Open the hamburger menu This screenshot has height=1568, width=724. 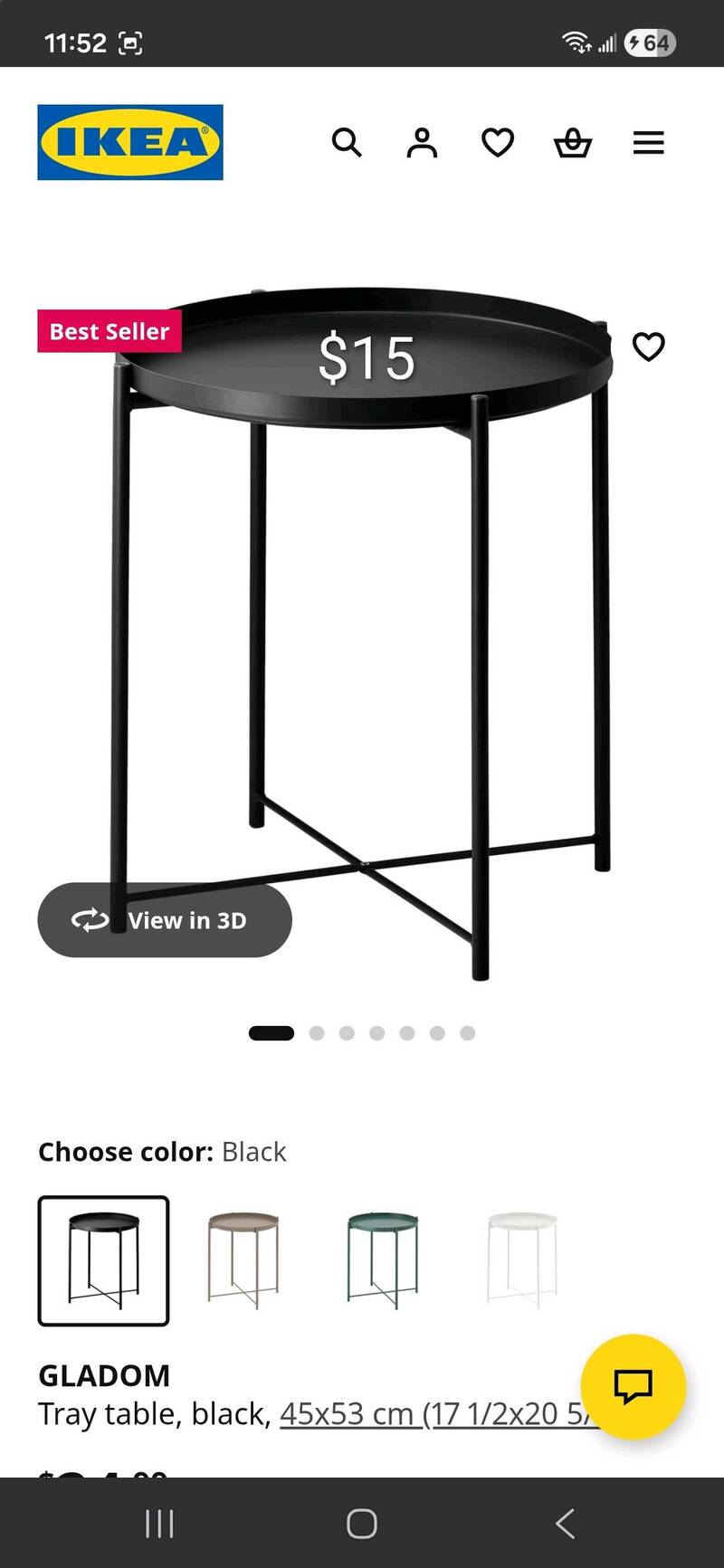point(648,143)
